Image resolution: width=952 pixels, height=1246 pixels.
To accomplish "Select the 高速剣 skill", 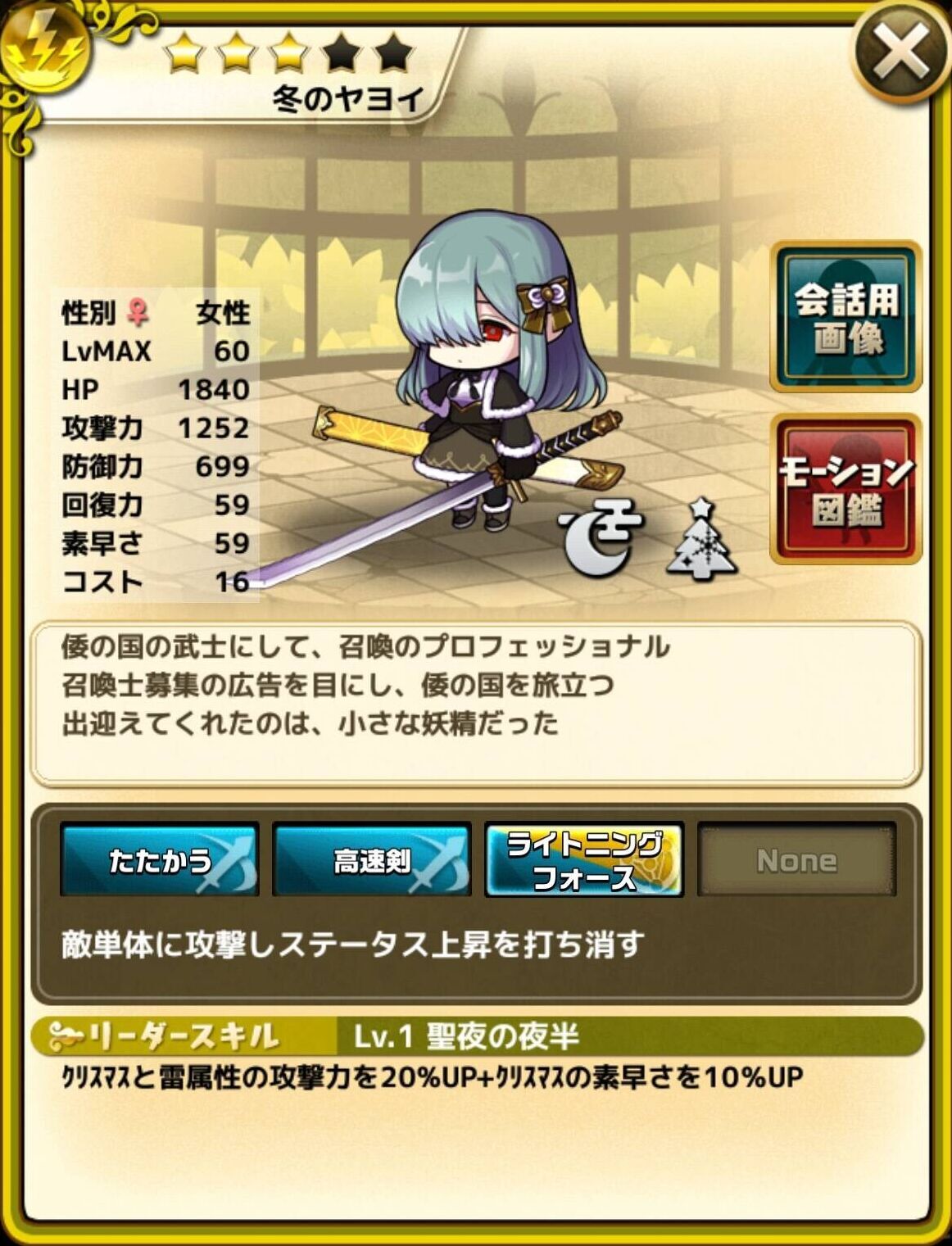I will [x=372, y=859].
